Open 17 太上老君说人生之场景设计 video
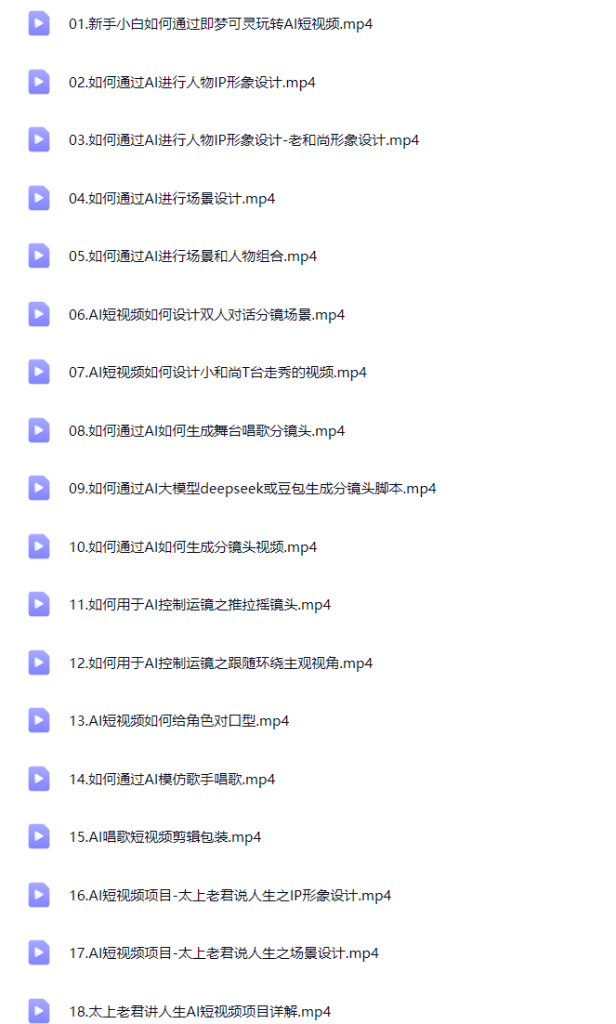This screenshot has width=616, height=1024. tap(223, 952)
